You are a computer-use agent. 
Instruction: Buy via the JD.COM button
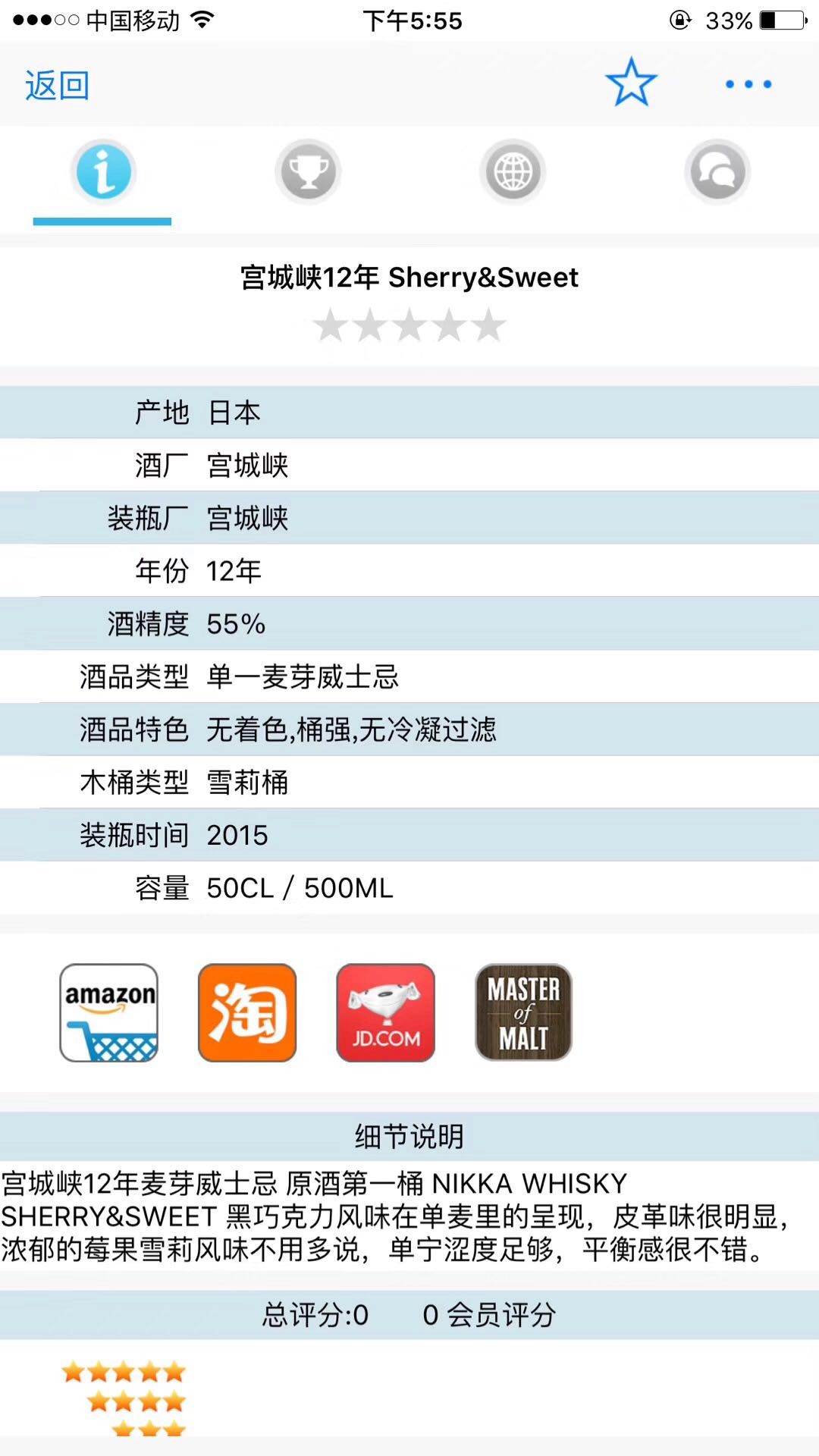pyautogui.click(x=385, y=1012)
